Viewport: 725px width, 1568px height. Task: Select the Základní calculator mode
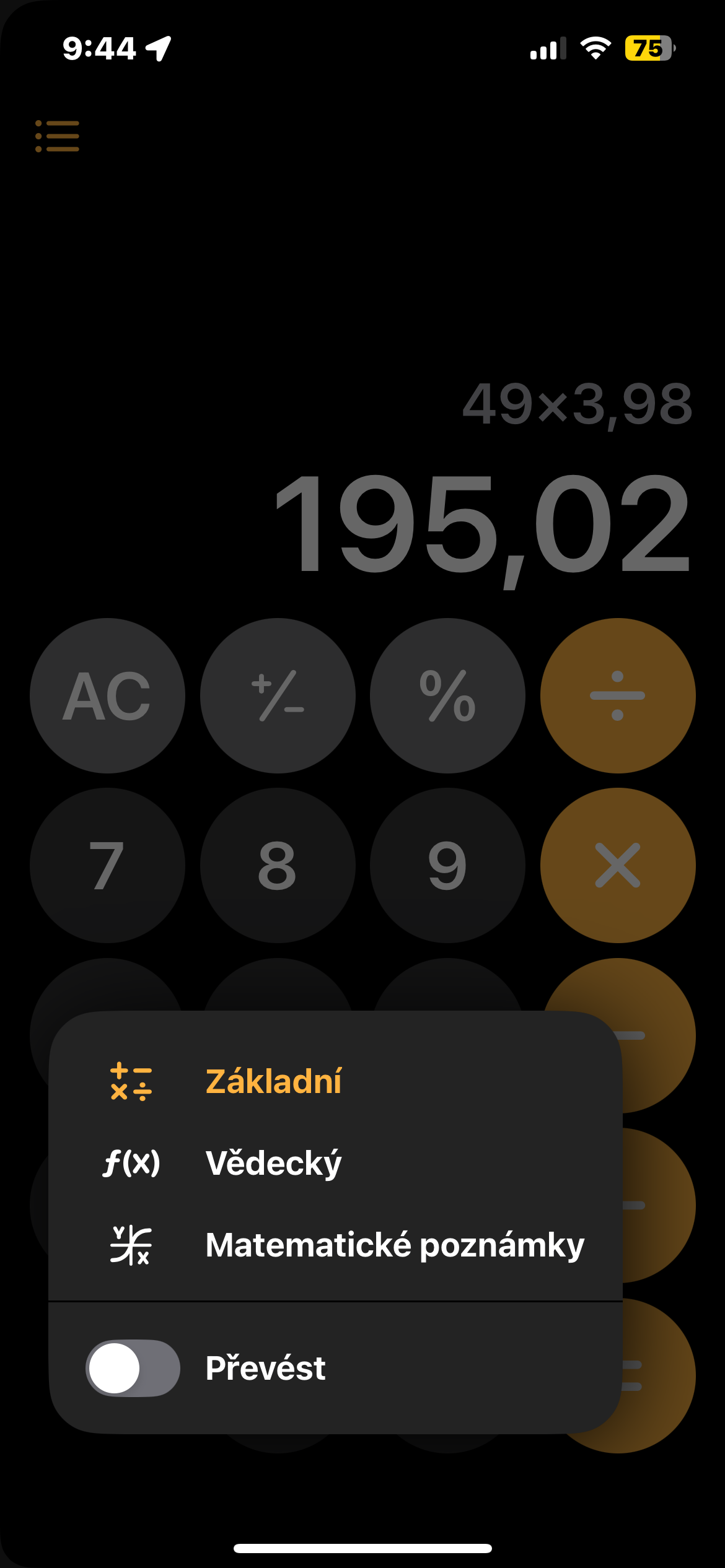point(273,1082)
